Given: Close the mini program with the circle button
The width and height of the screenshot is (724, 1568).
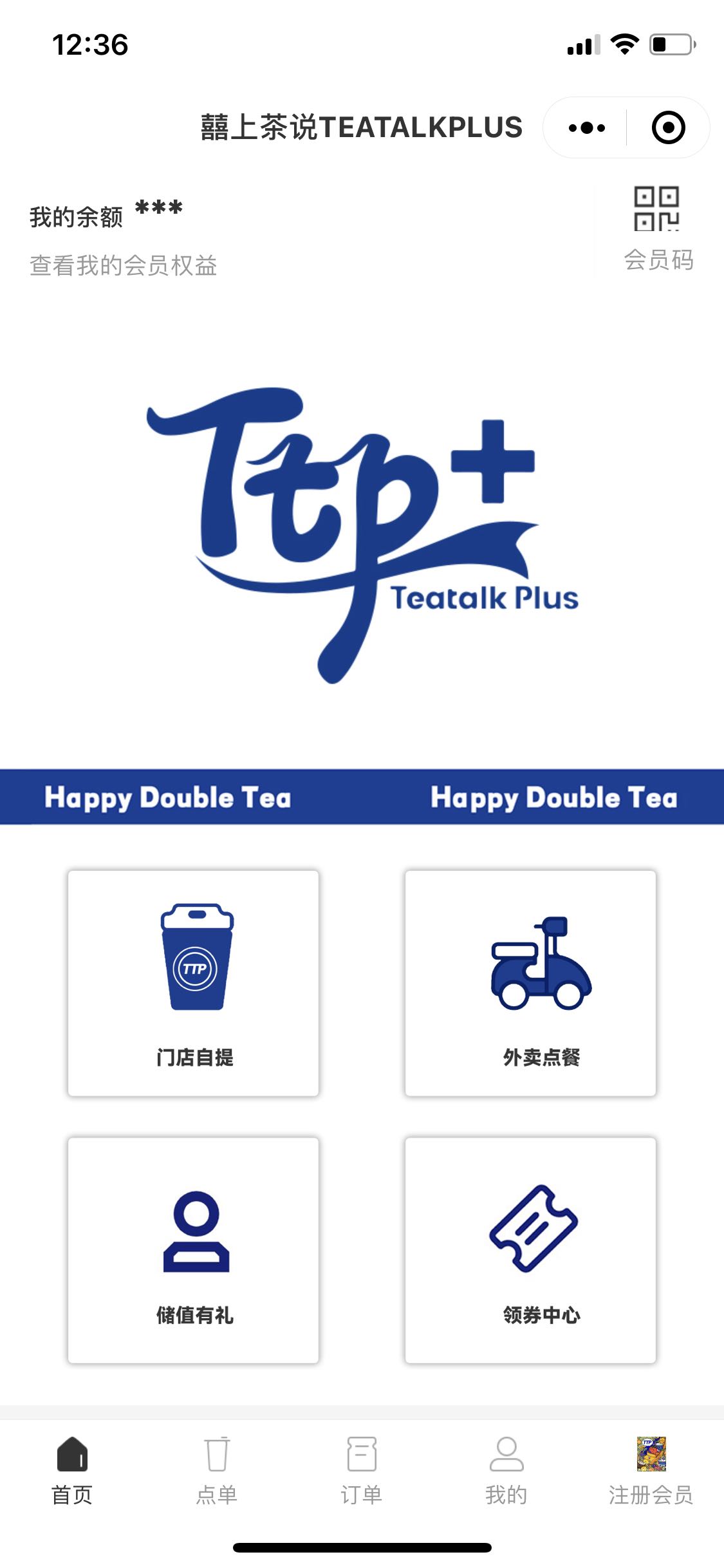Looking at the screenshot, I should (x=668, y=127).
